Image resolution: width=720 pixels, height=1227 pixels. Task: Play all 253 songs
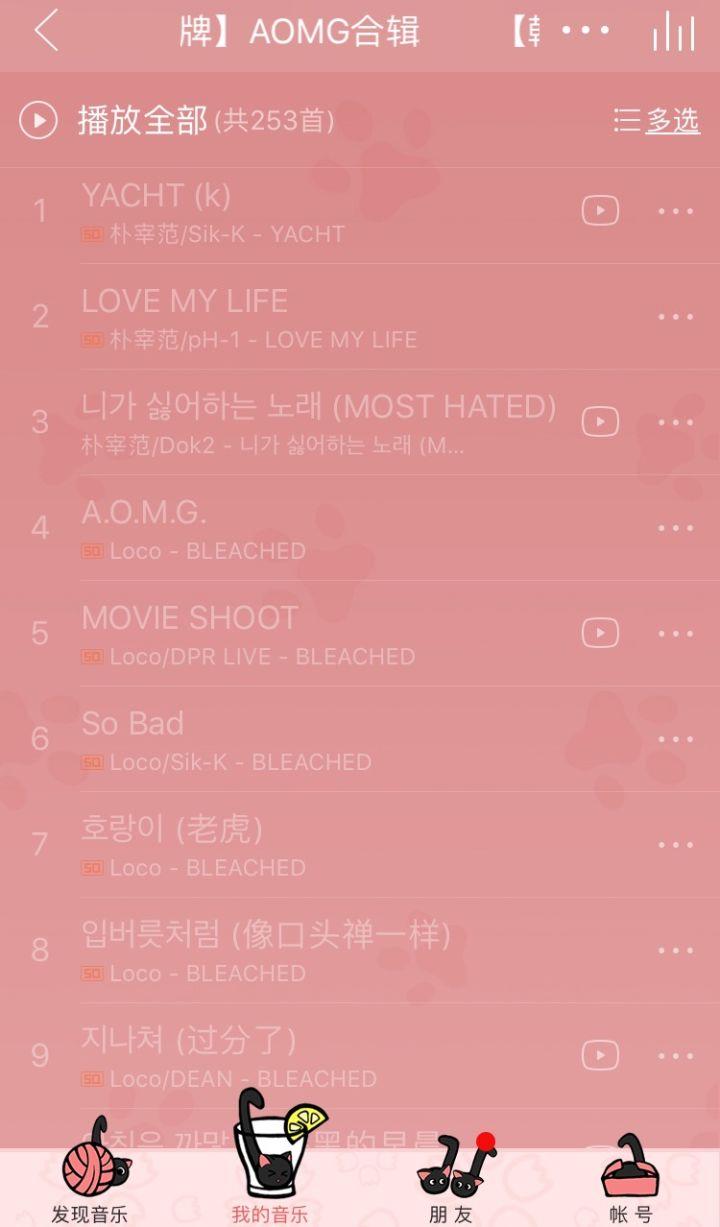(175, 121)
